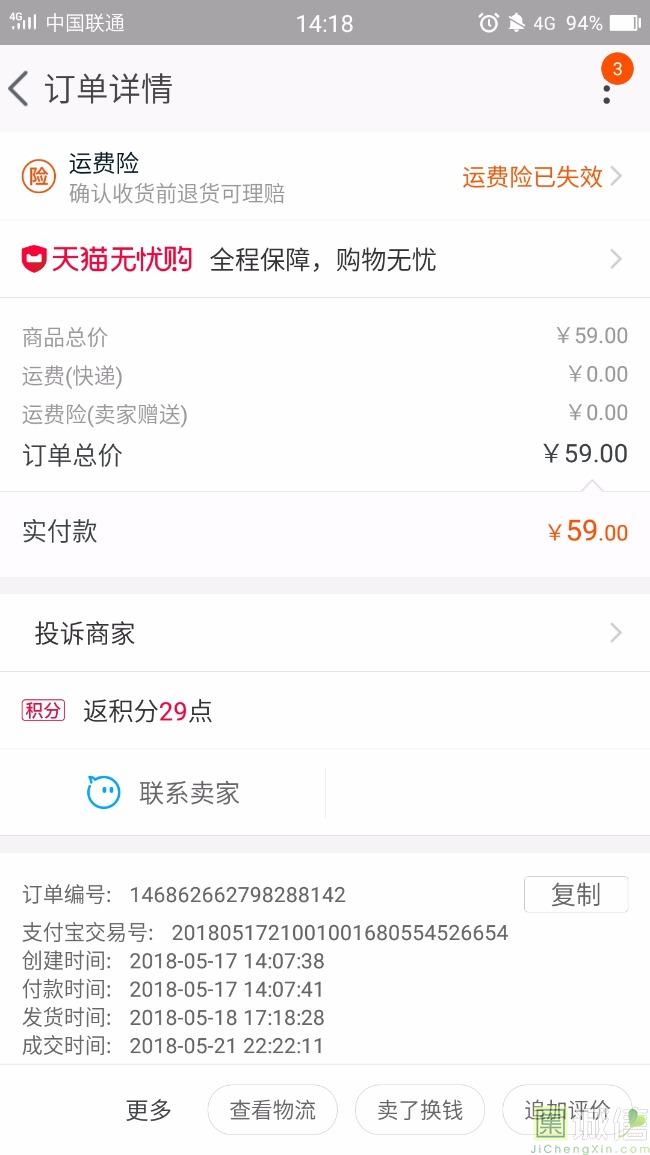Screen dimensions: 650x1155
Task: Add a follow-up review via 追加评价
Action: [567, 1110]
